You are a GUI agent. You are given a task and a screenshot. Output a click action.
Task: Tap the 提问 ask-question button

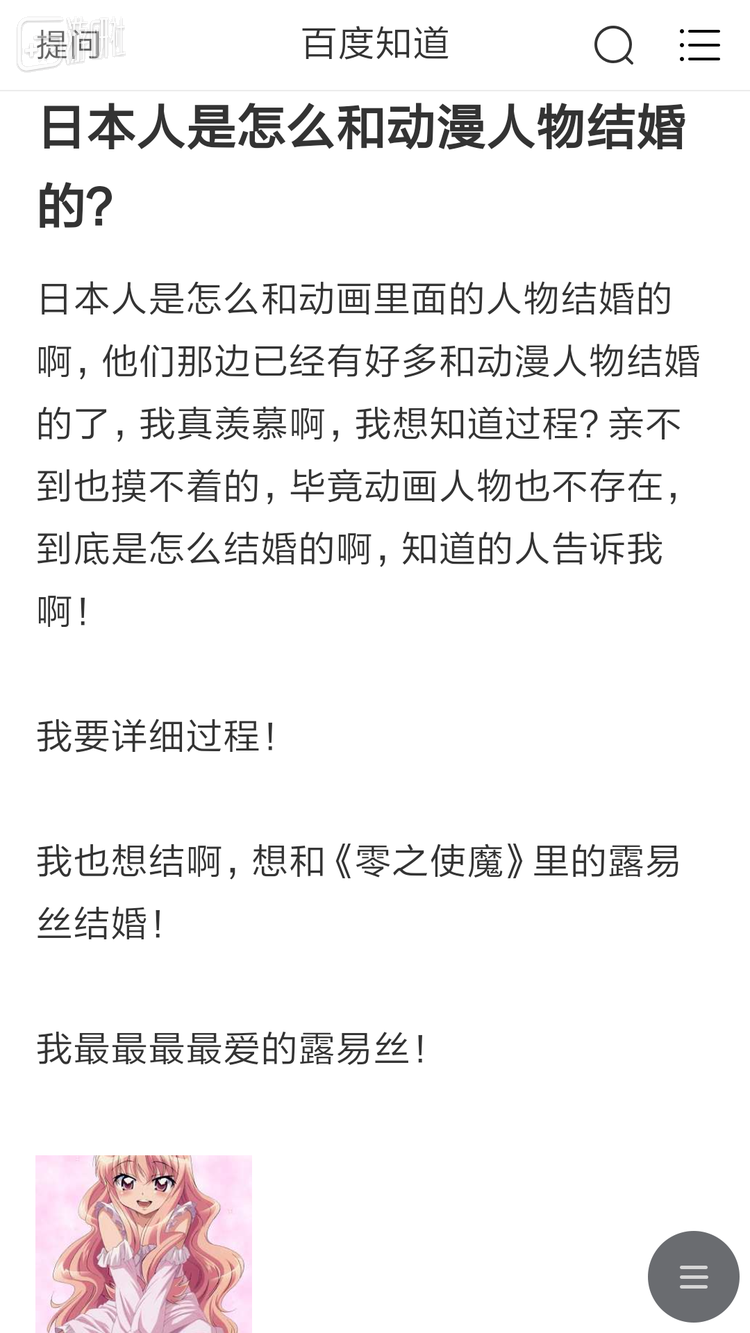tap(68, 45)
